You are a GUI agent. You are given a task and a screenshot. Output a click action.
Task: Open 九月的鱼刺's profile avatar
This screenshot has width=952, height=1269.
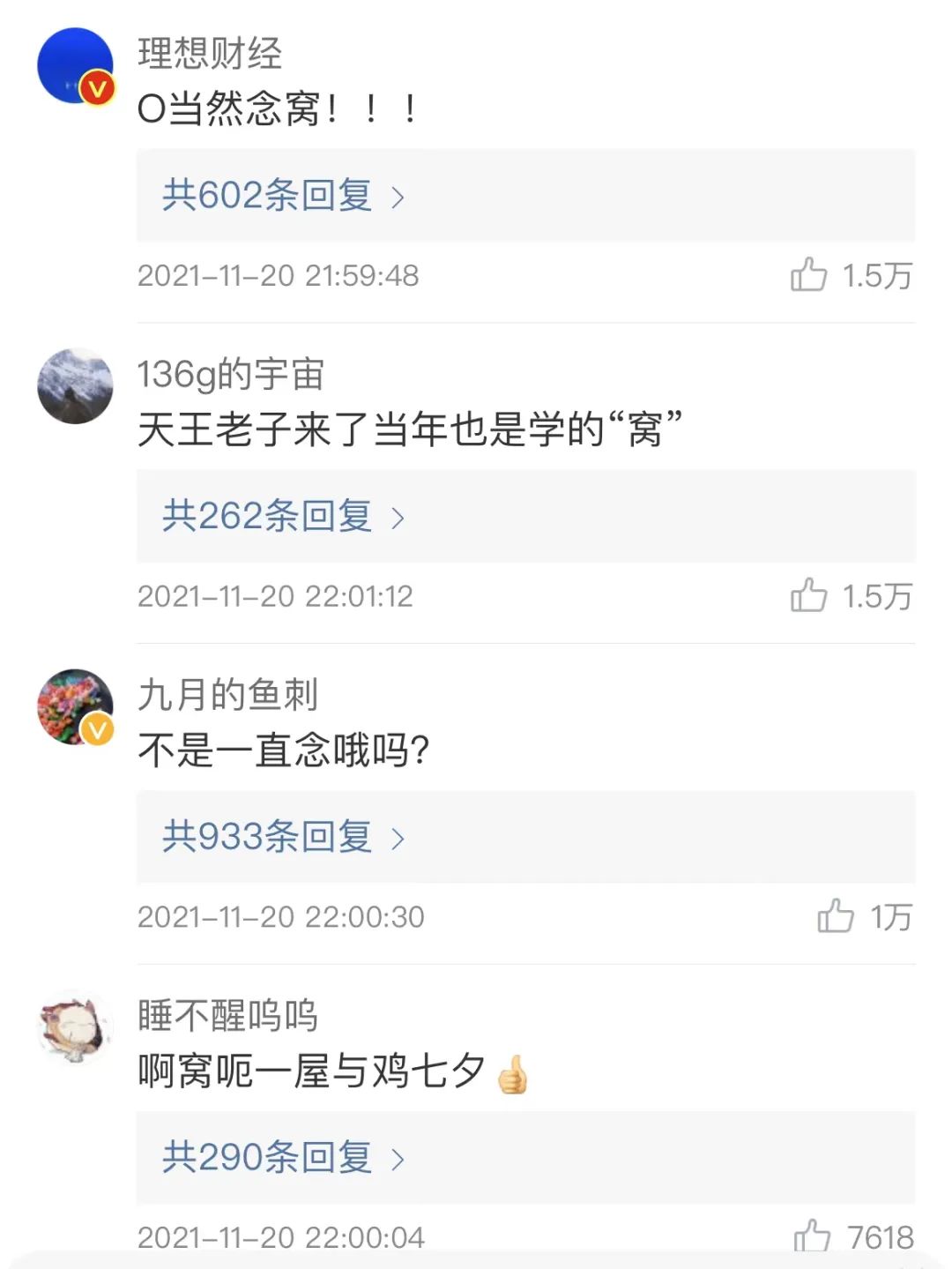[x=75, y=706]
